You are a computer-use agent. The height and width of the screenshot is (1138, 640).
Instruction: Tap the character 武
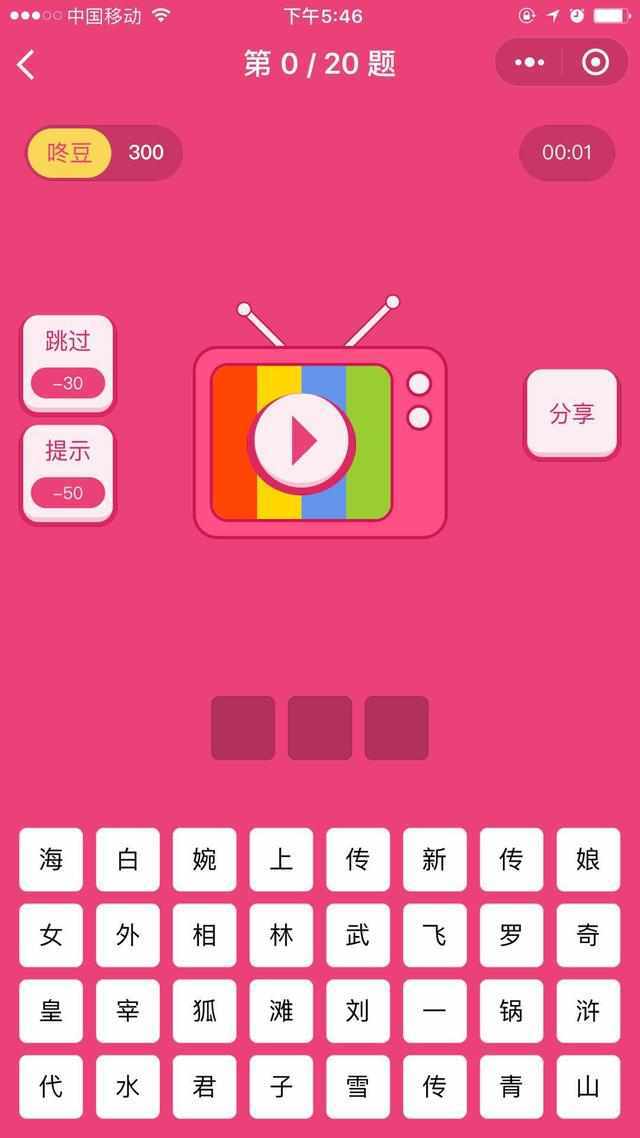358,935
